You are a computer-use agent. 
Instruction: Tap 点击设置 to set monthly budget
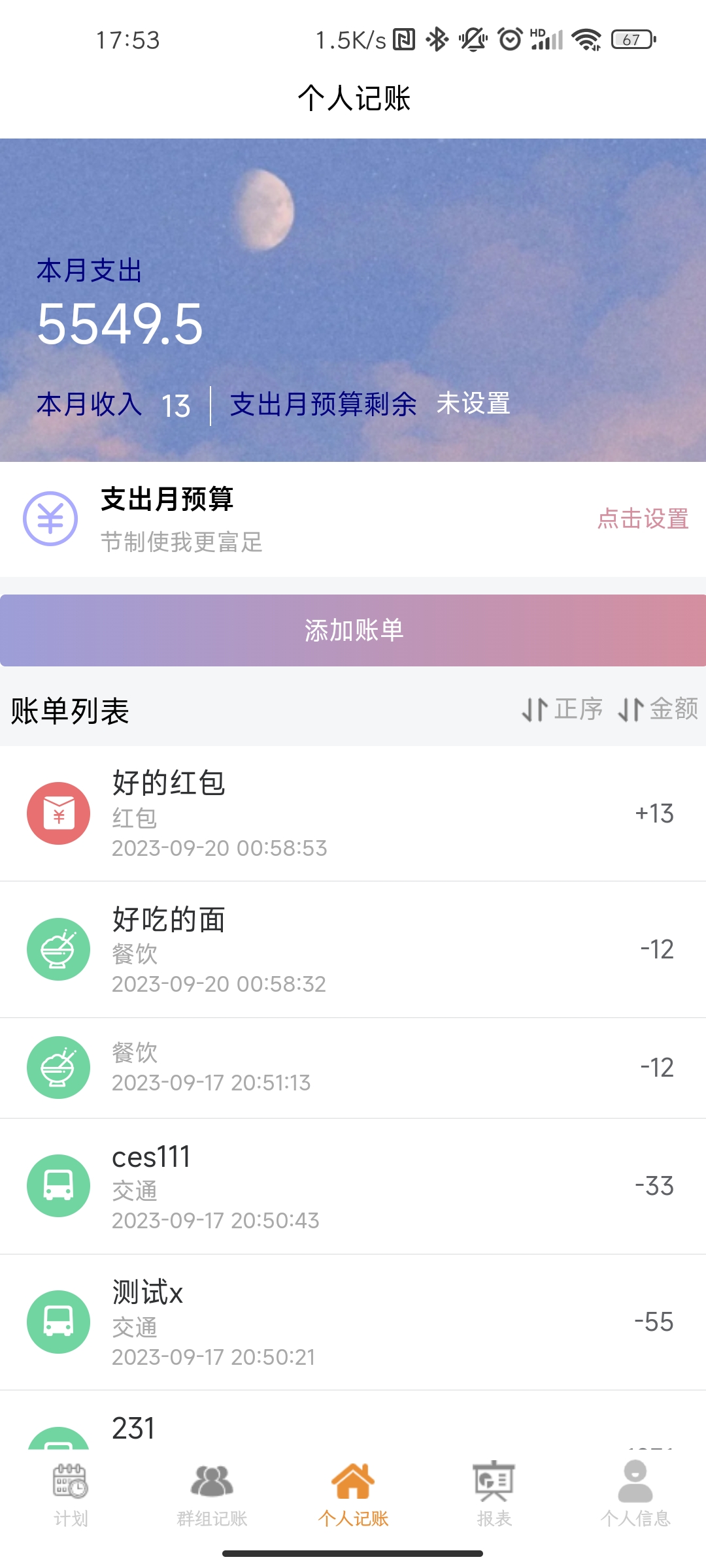(643, 519)
